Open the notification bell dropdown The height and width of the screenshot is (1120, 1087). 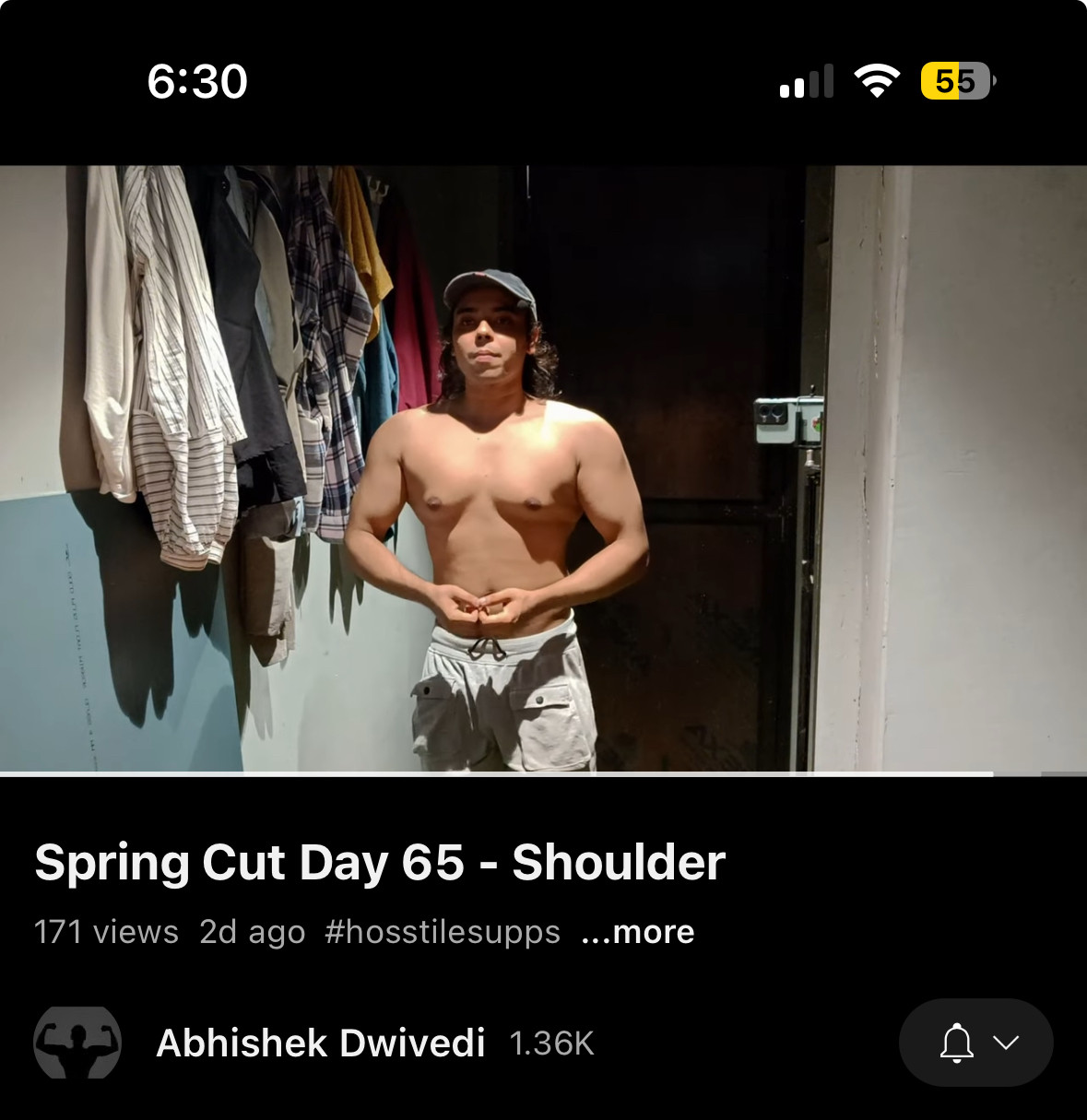click(x=975, y=1043)
